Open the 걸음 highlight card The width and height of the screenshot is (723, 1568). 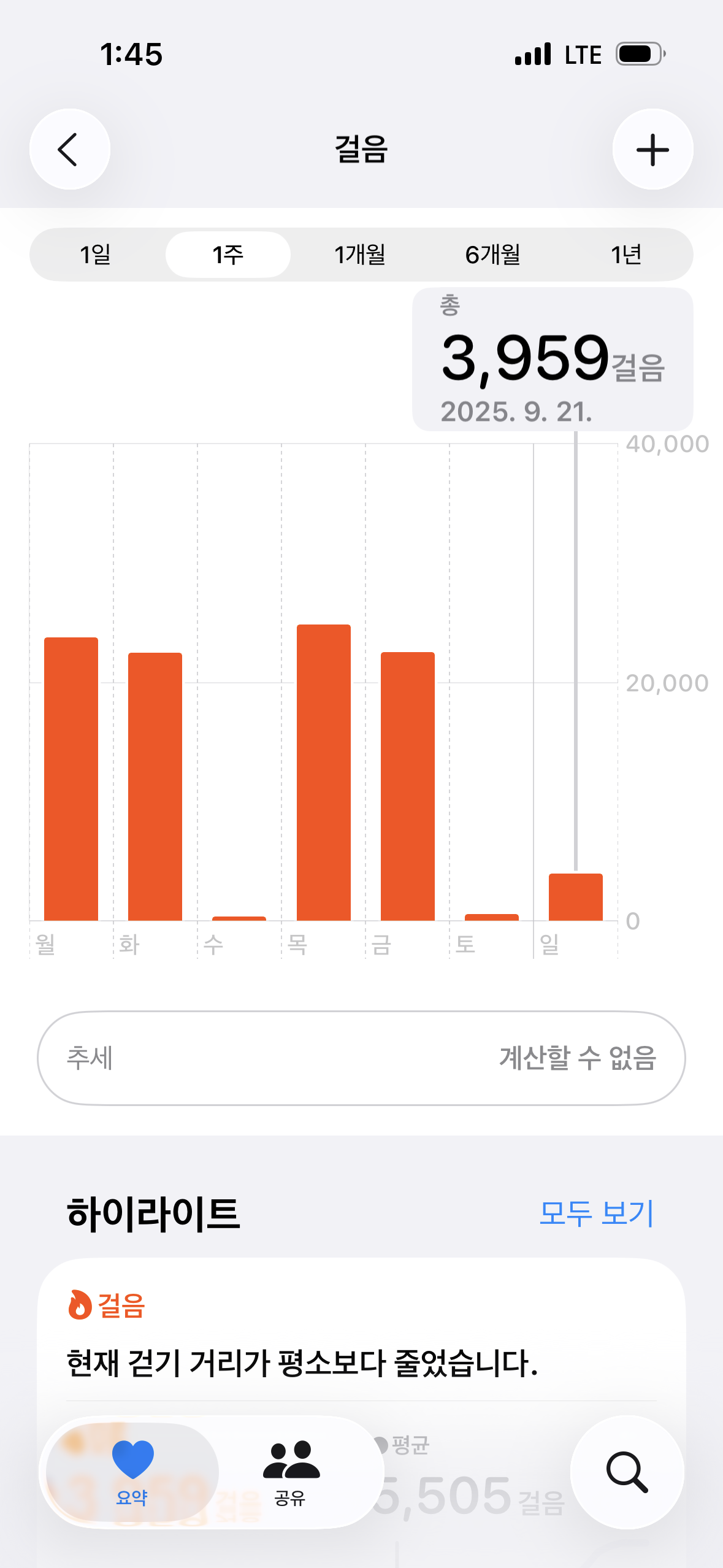tap(361, 1337)
